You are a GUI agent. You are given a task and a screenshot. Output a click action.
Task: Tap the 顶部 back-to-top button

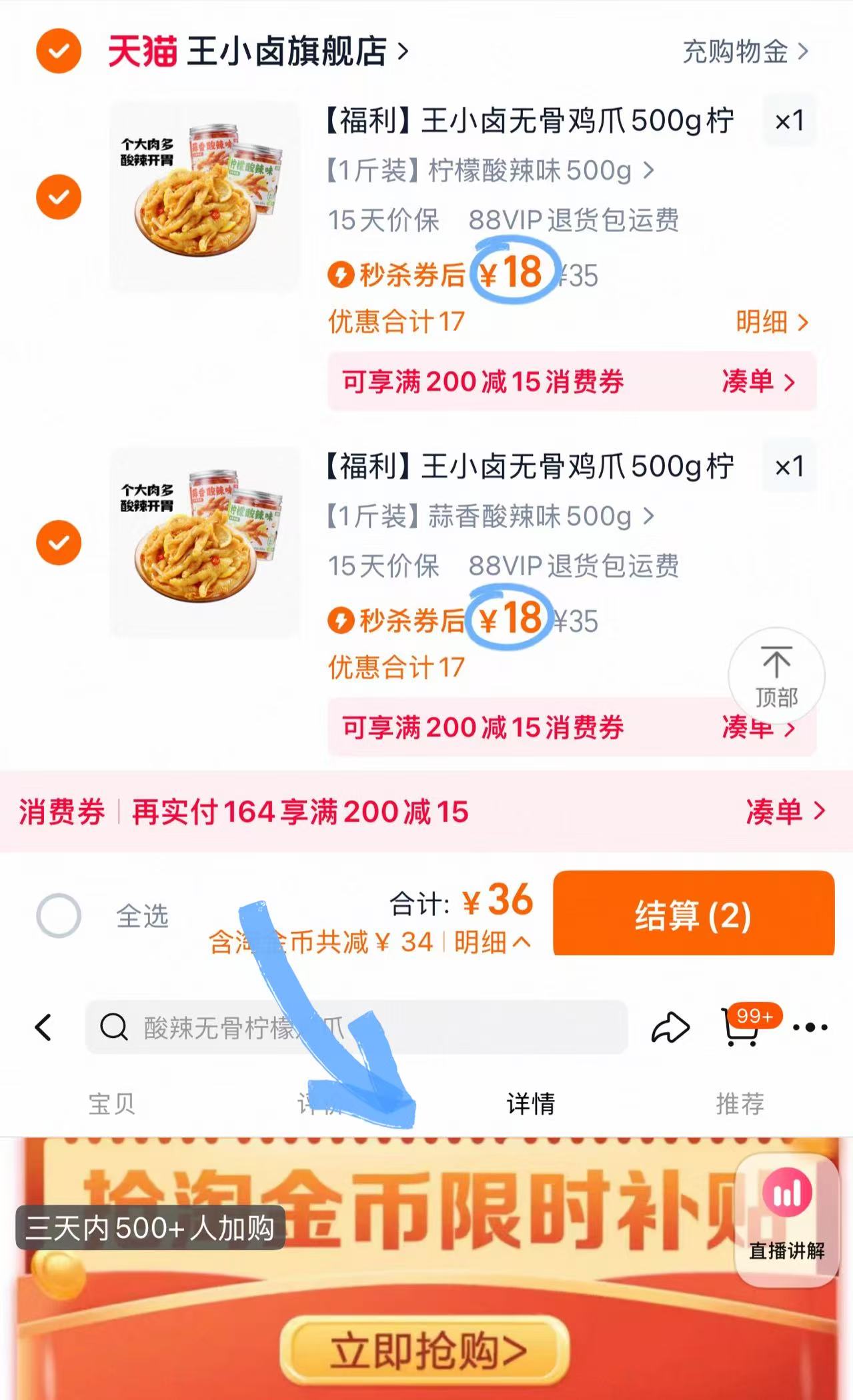[x=776, y=676]
